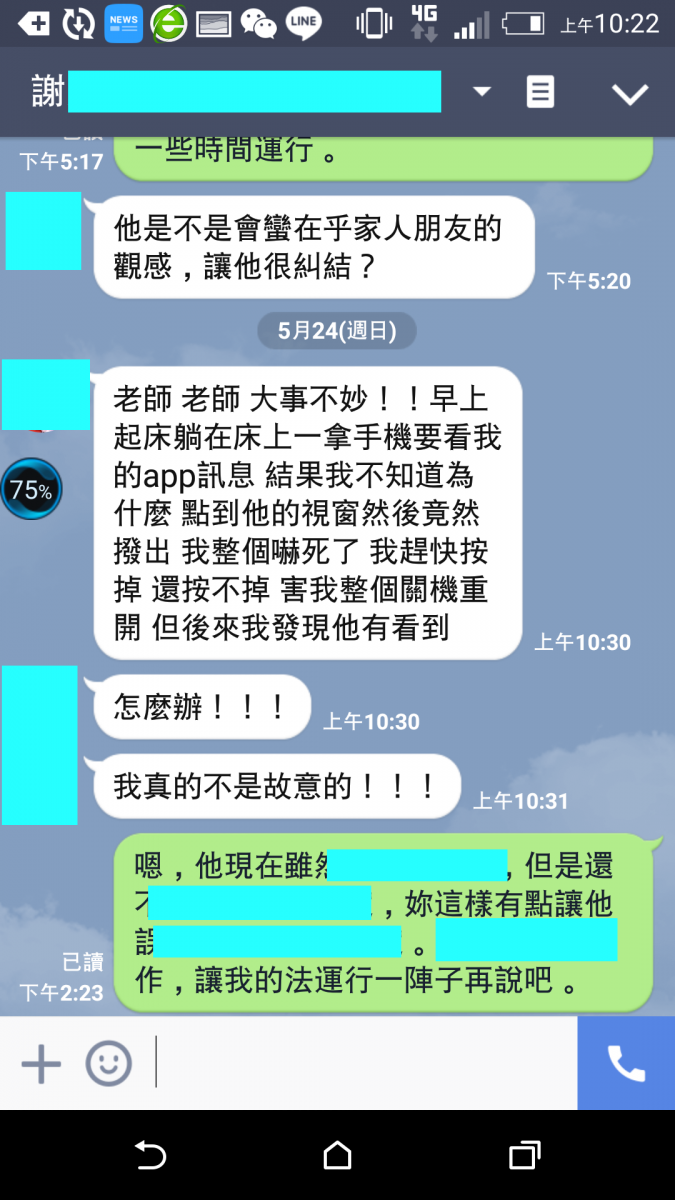Expand the chat options chevron
The width and height of the screenshot is (675, 1200).
(x=630, y=93)
